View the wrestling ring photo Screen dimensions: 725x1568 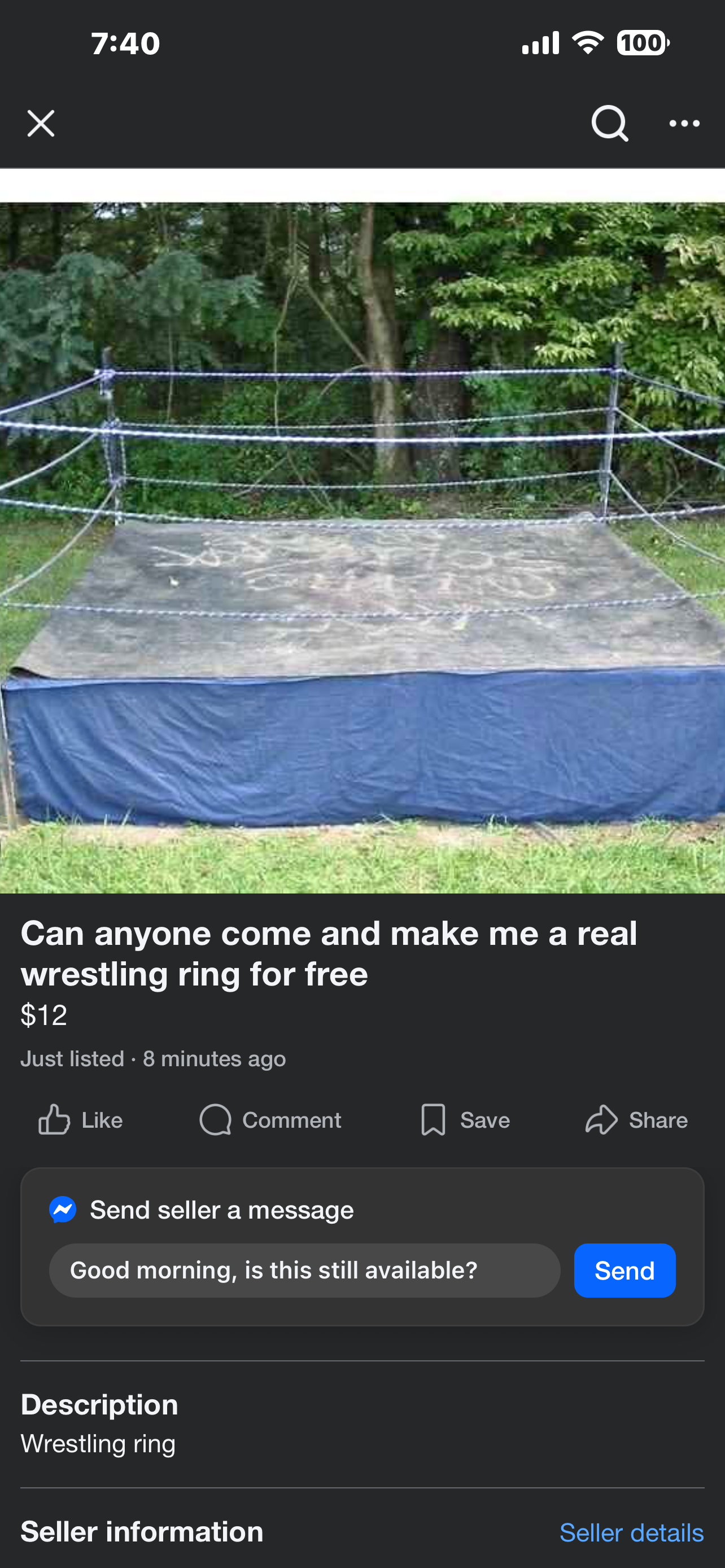[x=362, y=548]
